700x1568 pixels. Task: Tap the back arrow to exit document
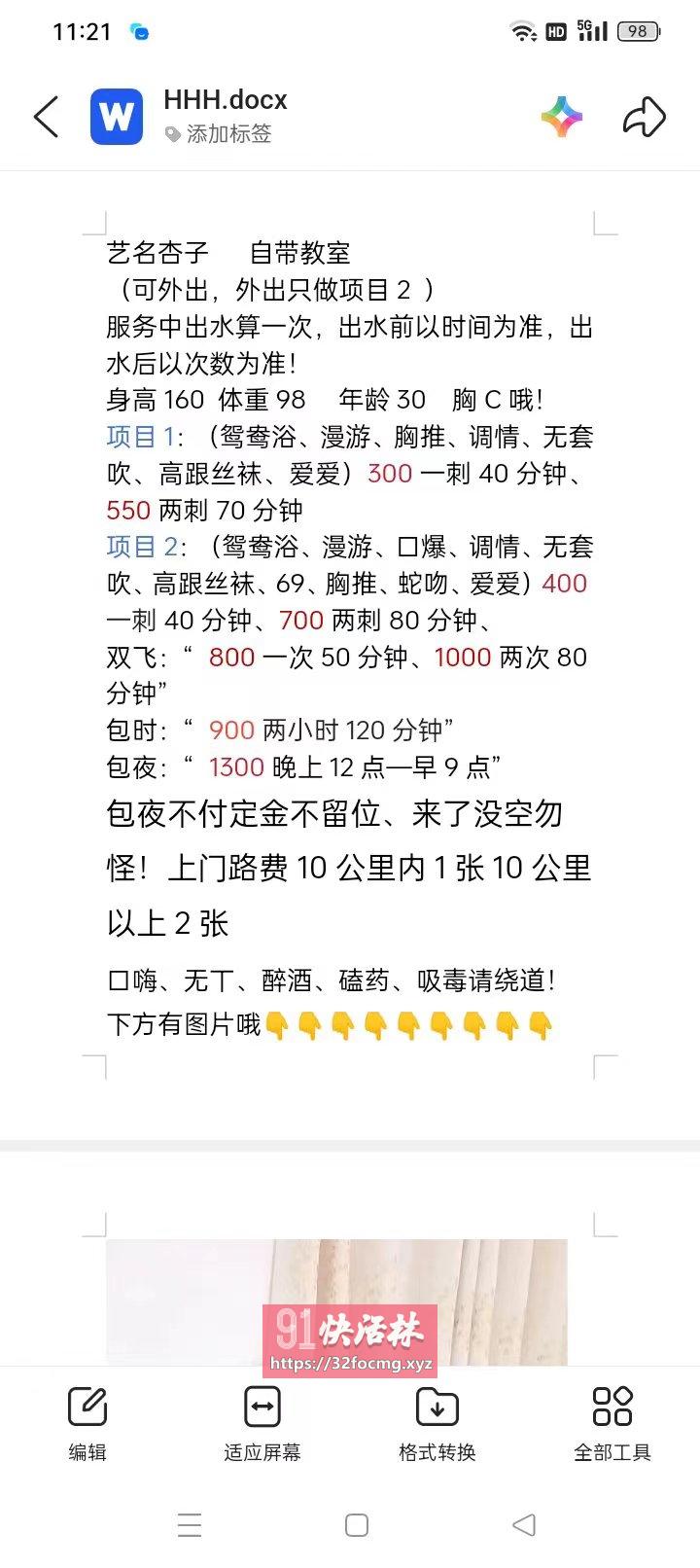[45, 116]
